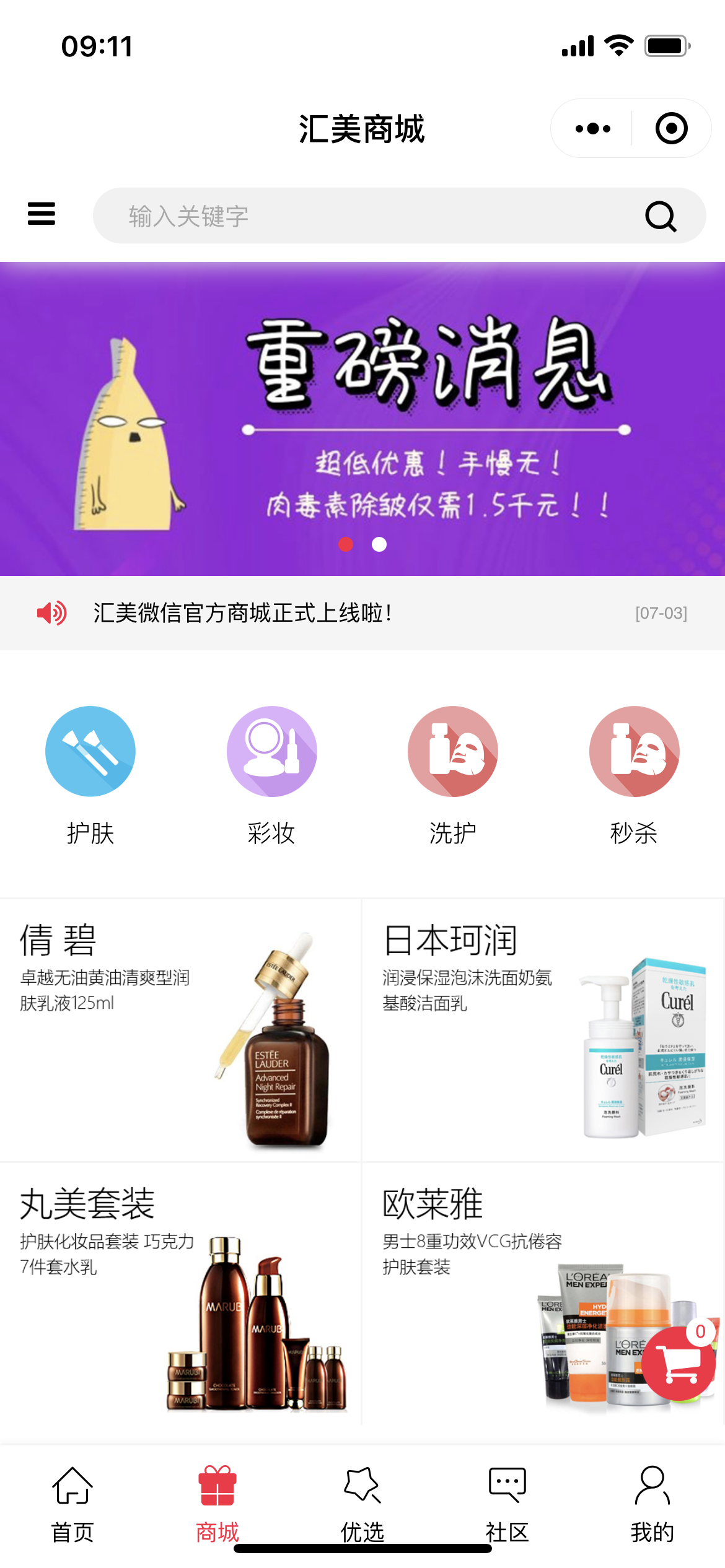View the 日本珂润 foam cleanser card
725x1568 pixels.
(543, 1031)
